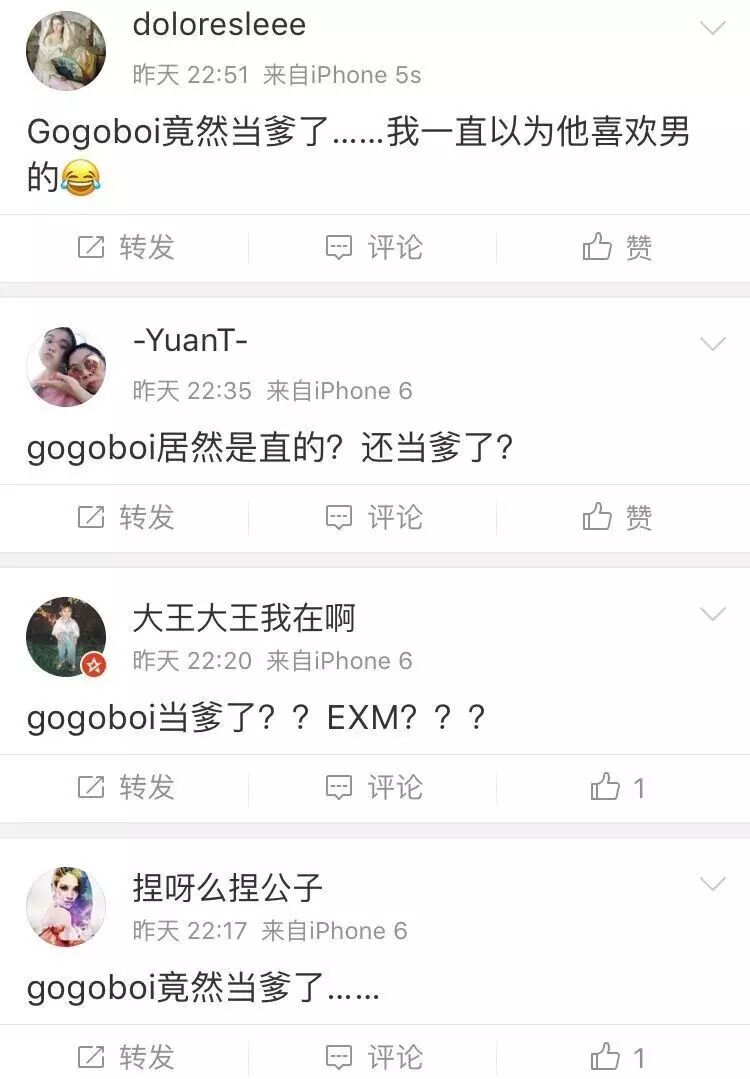
Task: Open the username -YuanT-
Action: click(x=190, y=341)
